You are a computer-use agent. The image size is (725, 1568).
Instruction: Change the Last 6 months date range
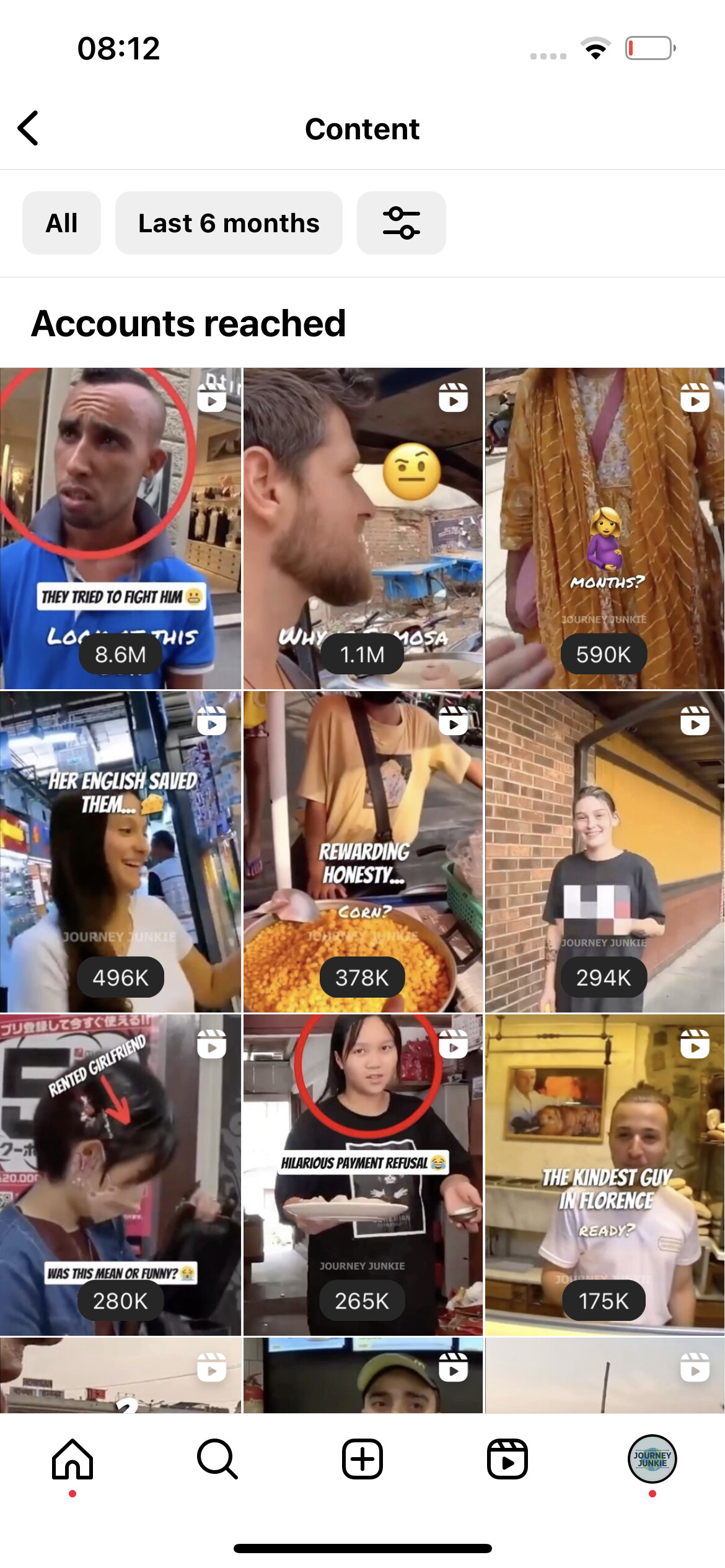pyautogui.click(x=229, y=223)
